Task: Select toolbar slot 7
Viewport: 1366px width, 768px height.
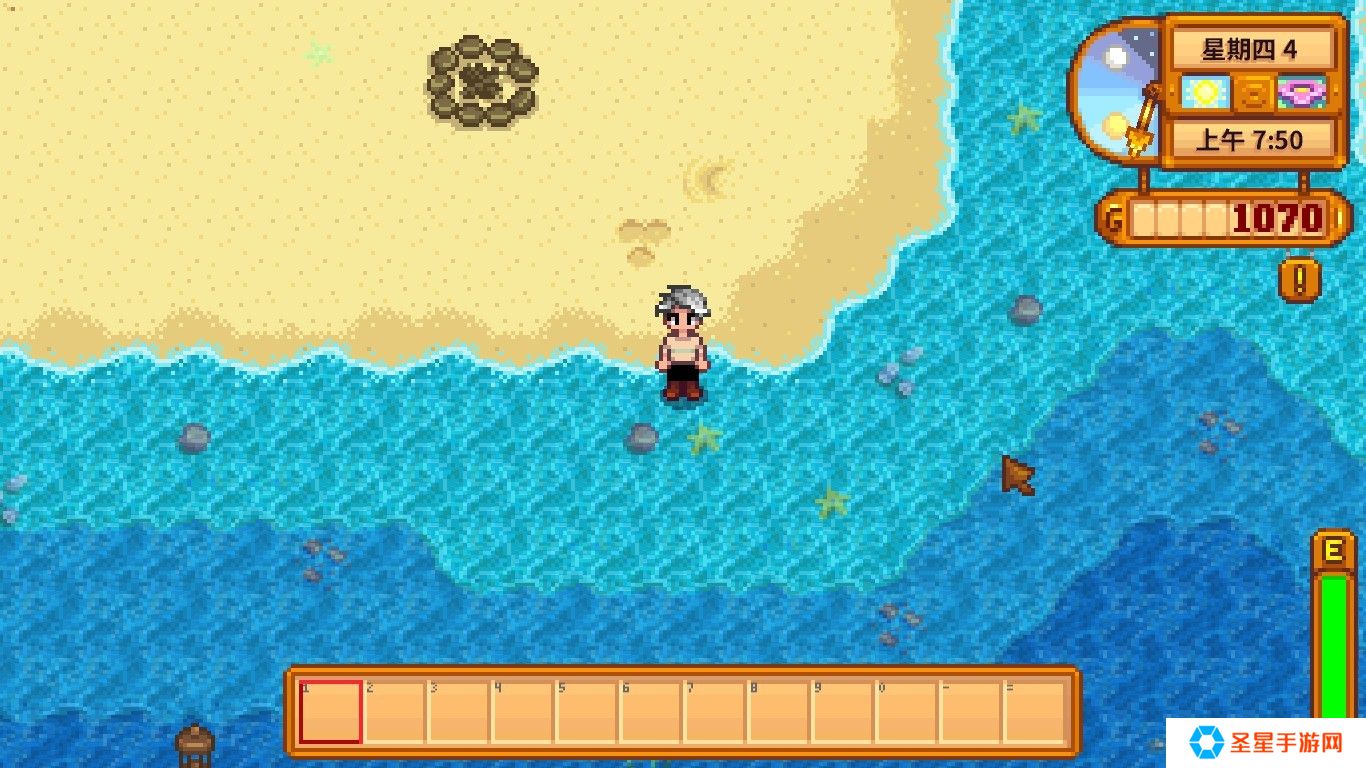Action: coord(714,712)
